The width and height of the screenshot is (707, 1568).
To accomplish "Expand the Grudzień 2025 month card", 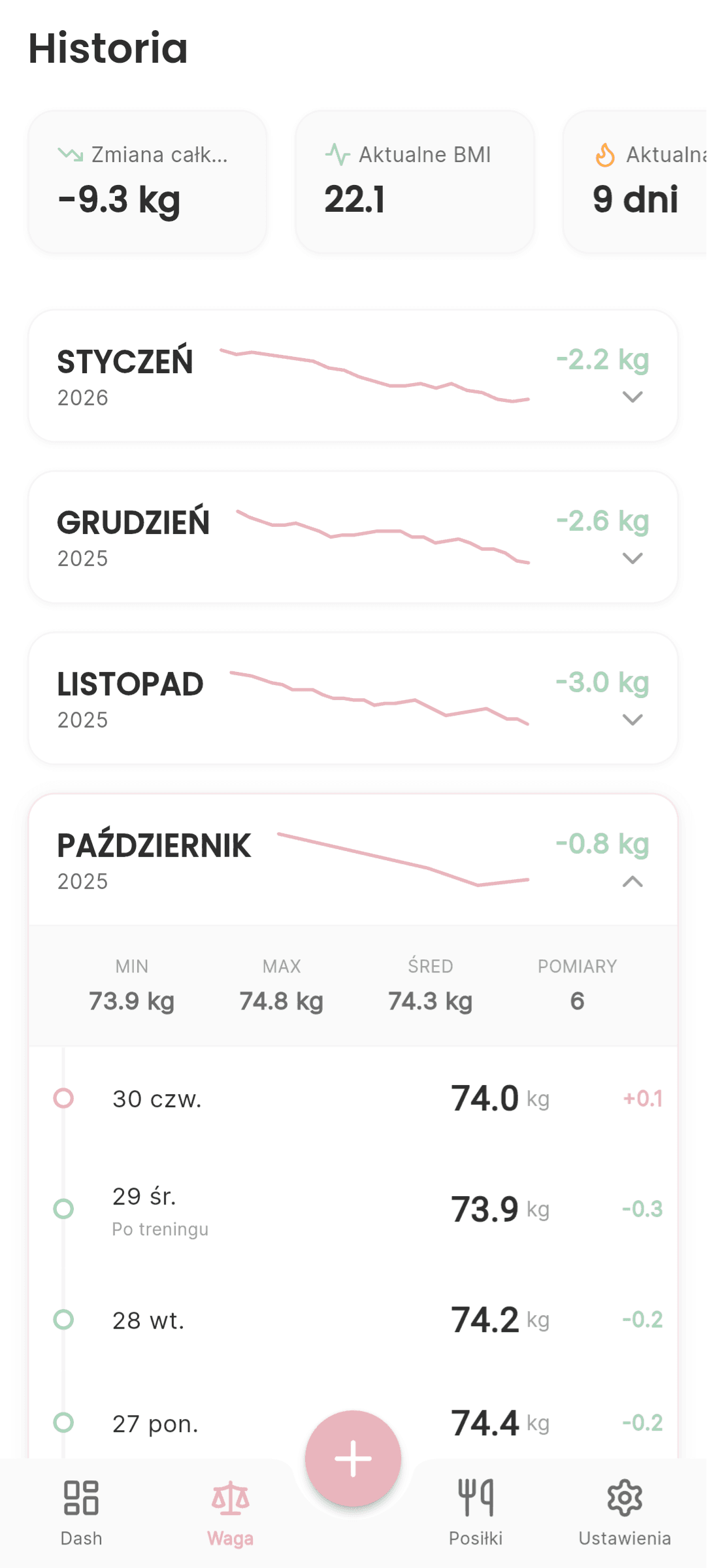I will (x=353, y=537).
